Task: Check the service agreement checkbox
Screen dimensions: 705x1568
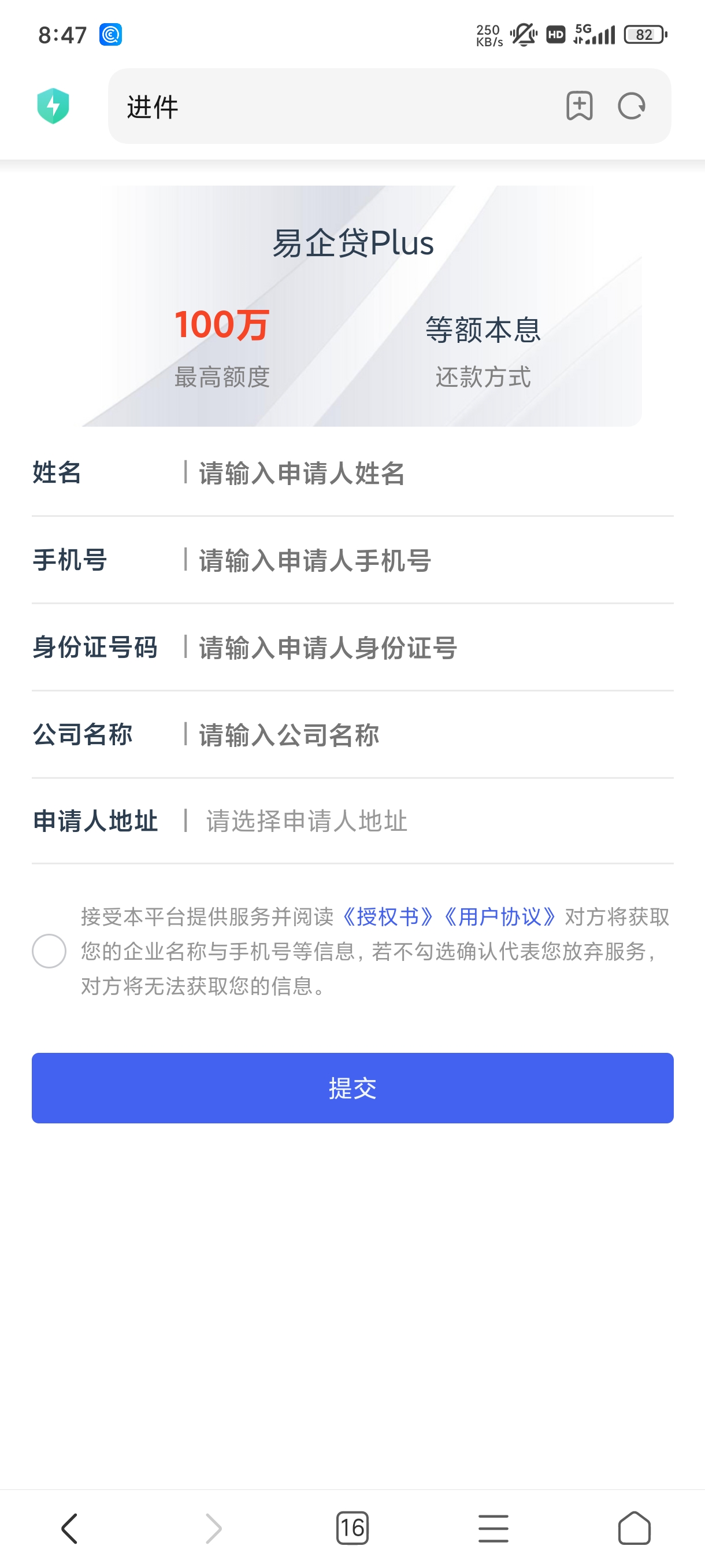Action: point(49,951)
